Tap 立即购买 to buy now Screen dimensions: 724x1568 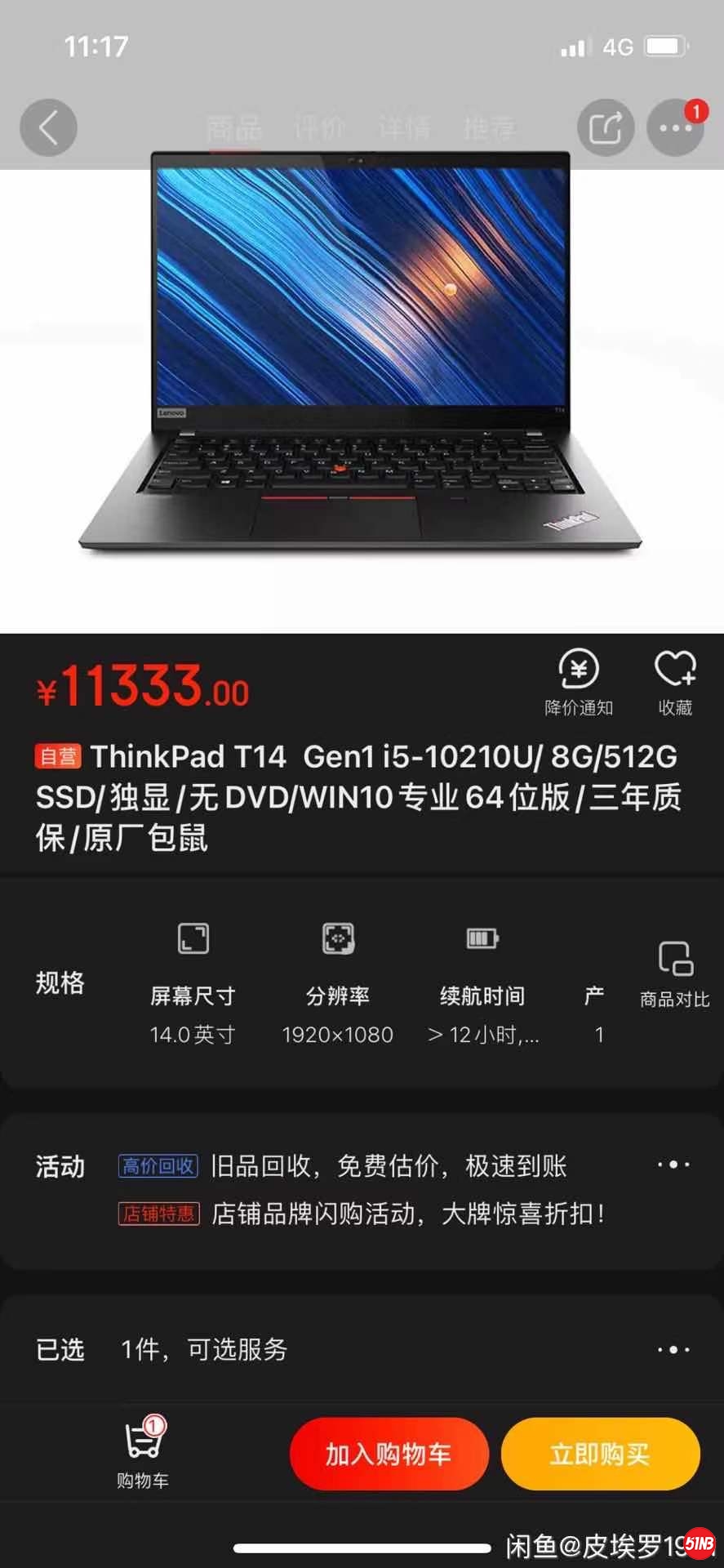pos(600,1454)
